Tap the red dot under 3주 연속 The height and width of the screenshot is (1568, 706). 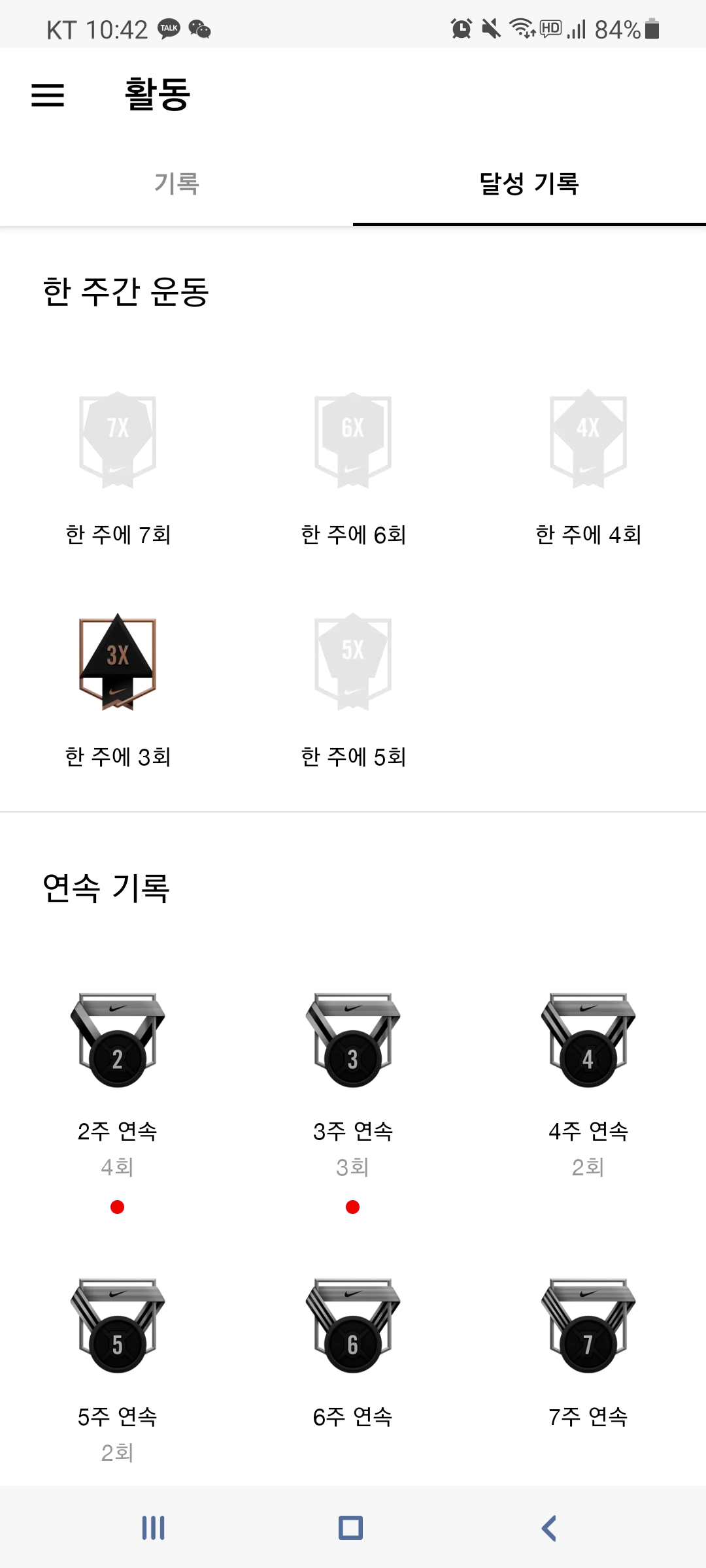coord(353,1207)
